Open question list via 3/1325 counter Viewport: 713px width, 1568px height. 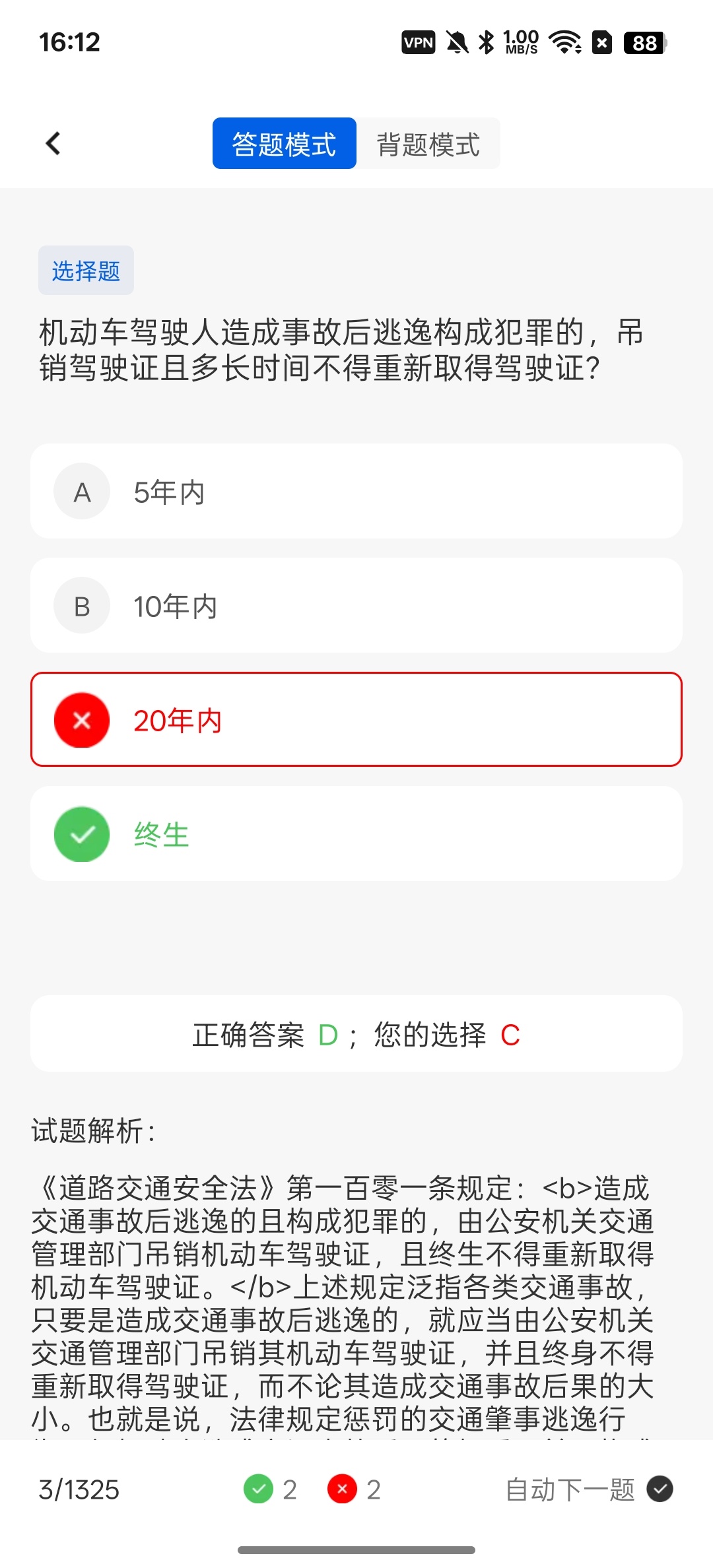(79, 1489)
